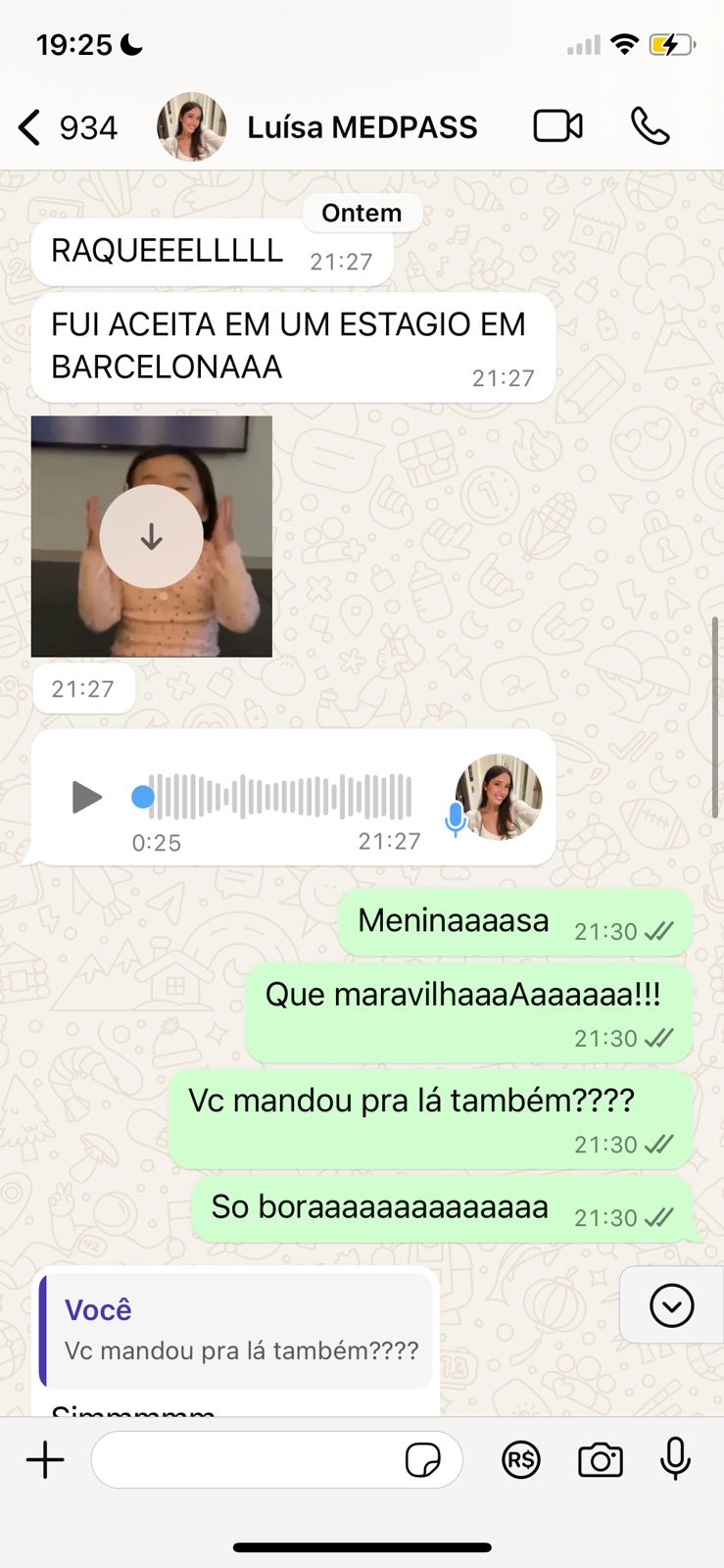724x1568 pixels.
Task: Open Luísa MEDPASS contact info
Action: click(362, 127)
